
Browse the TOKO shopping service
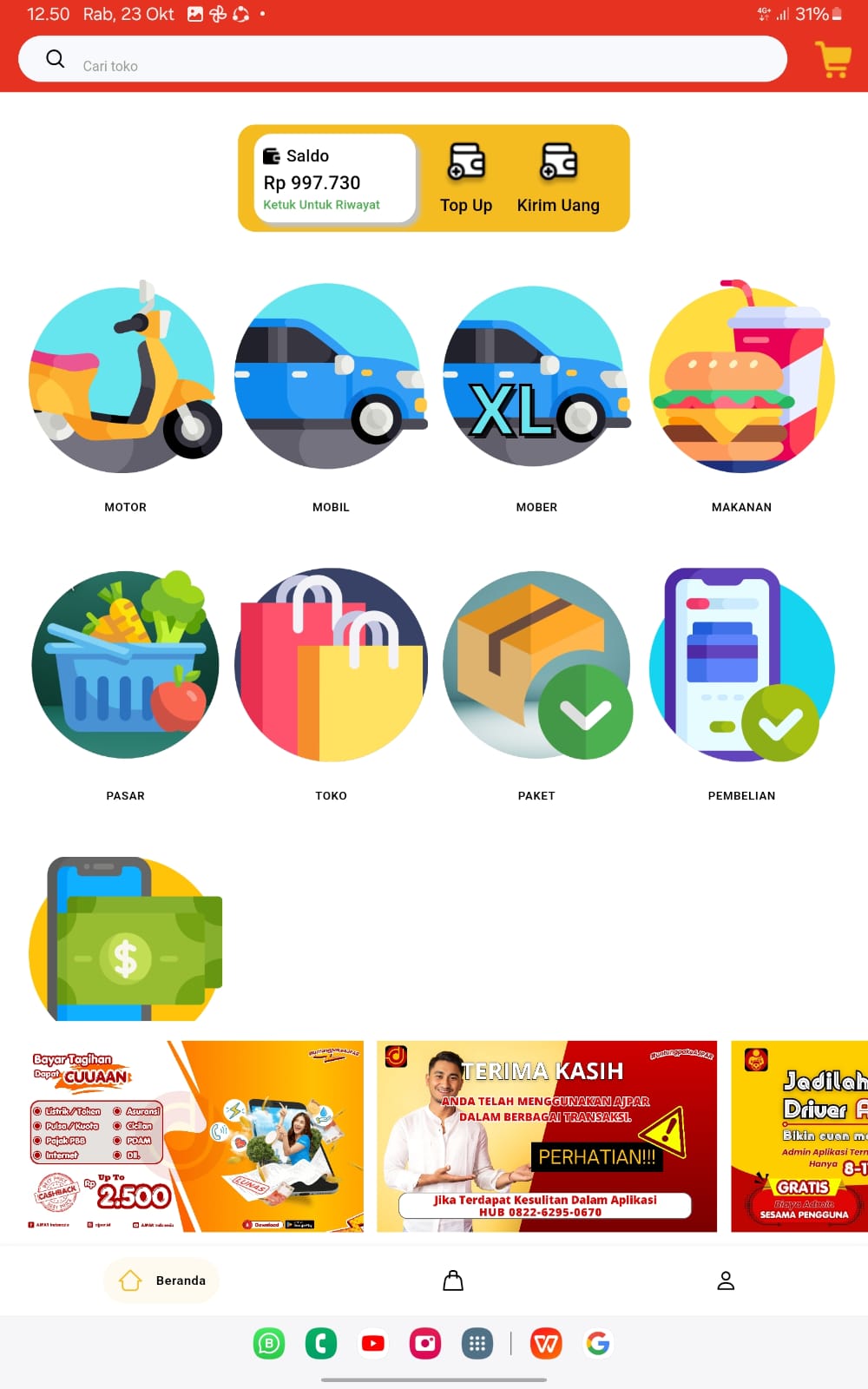tap(331, 665)
